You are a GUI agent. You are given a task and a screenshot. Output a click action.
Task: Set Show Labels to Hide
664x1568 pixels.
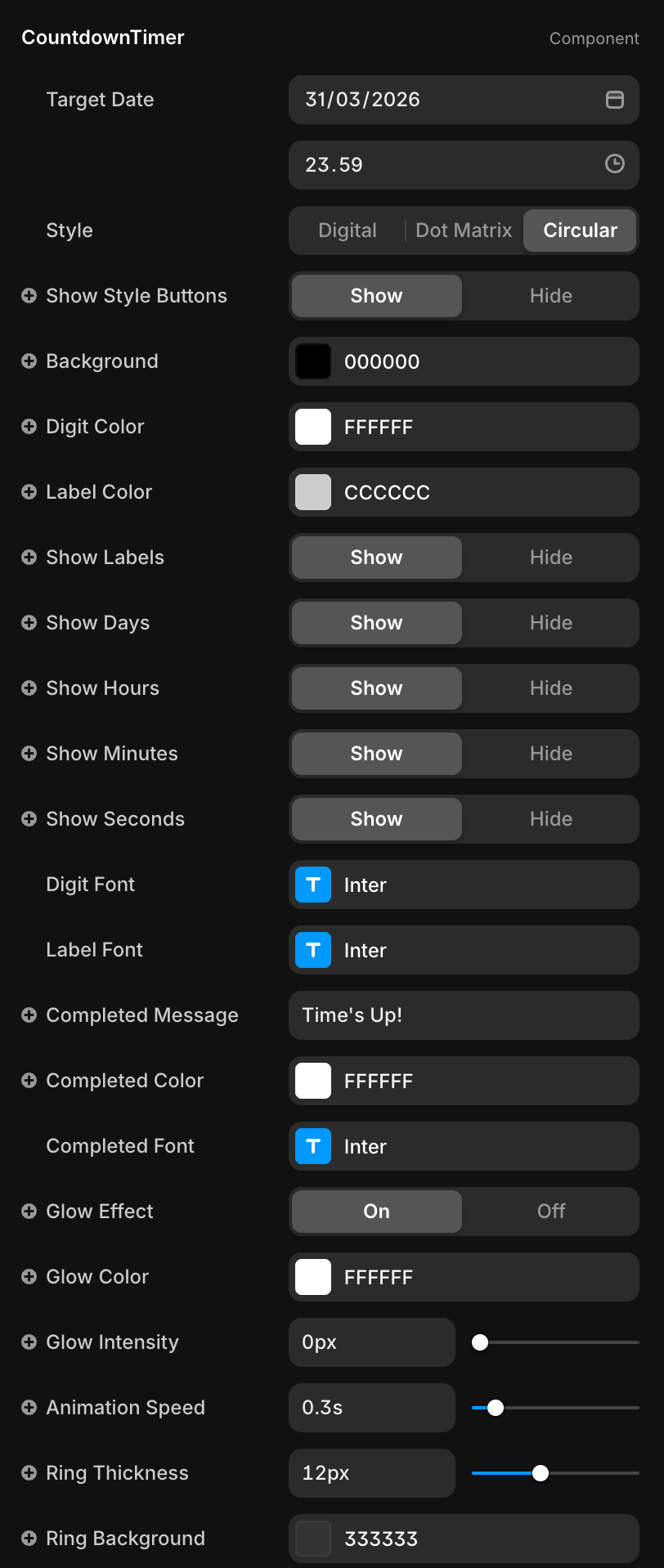[550, 558]
